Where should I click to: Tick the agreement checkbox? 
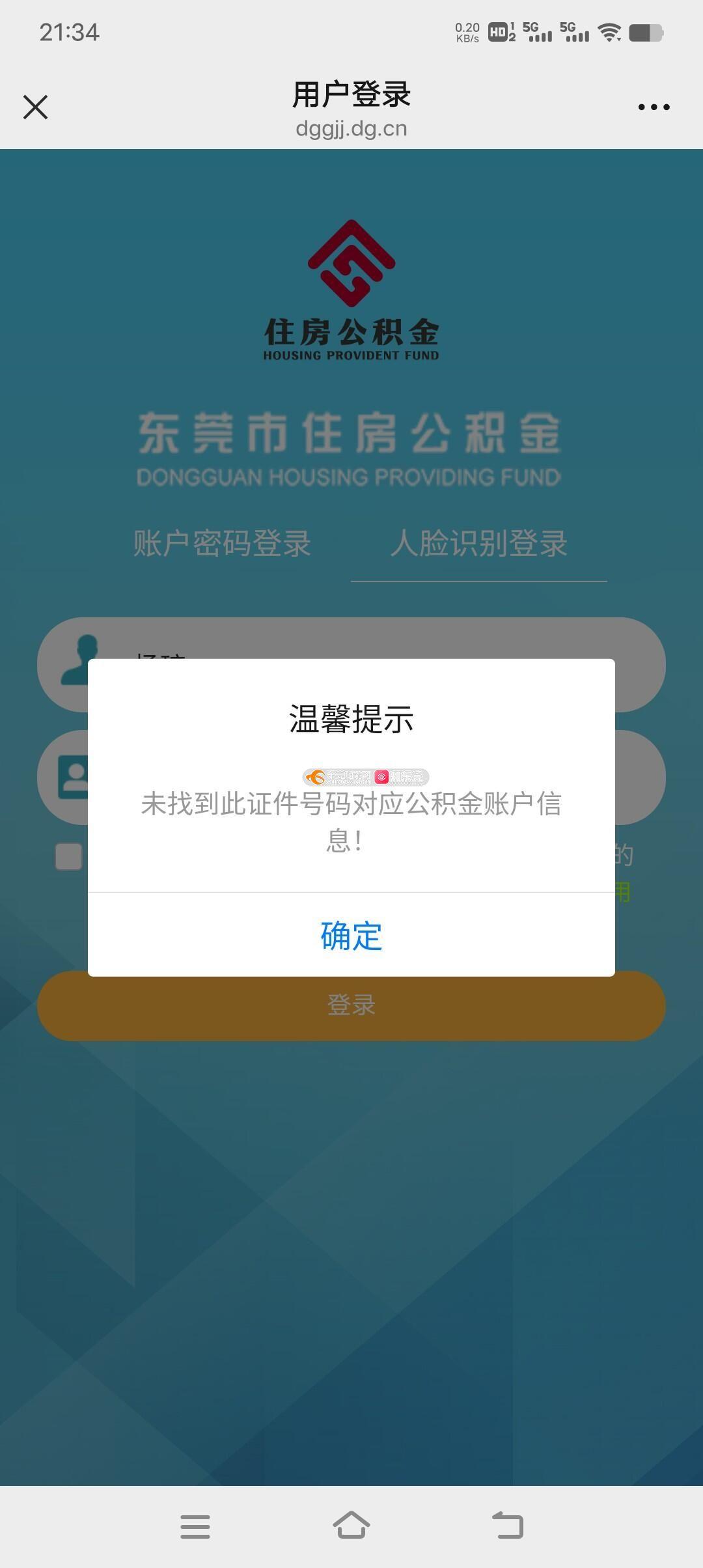[69, 856]
